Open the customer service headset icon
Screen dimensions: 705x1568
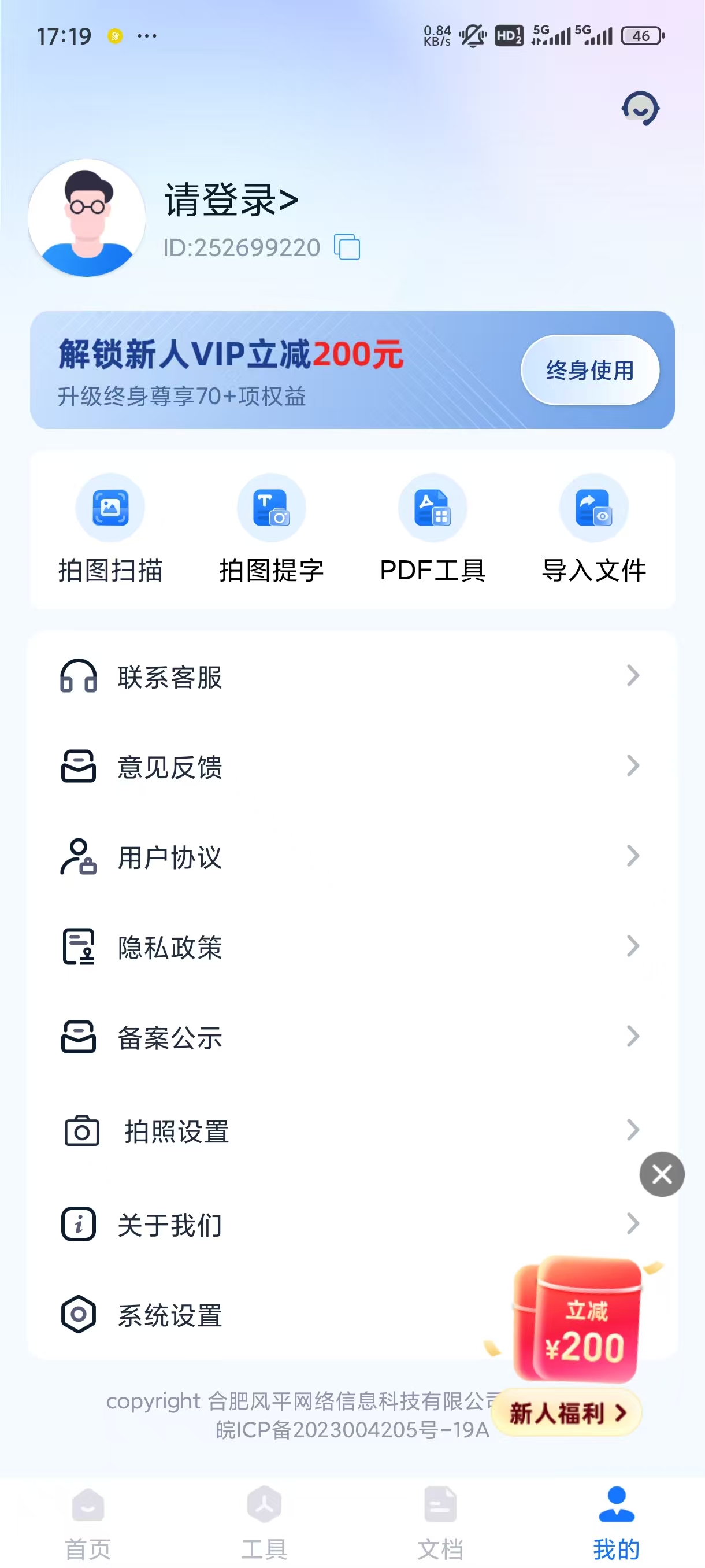click(x=640, y=108)
